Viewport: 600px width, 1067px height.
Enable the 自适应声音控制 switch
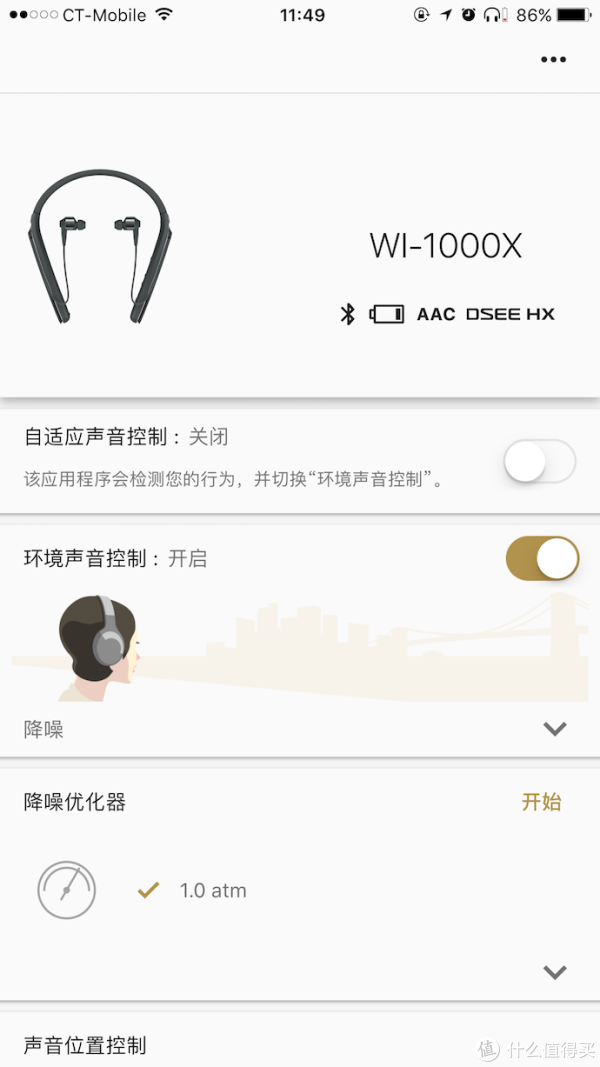pyautogui.click(x=541, y=462)
